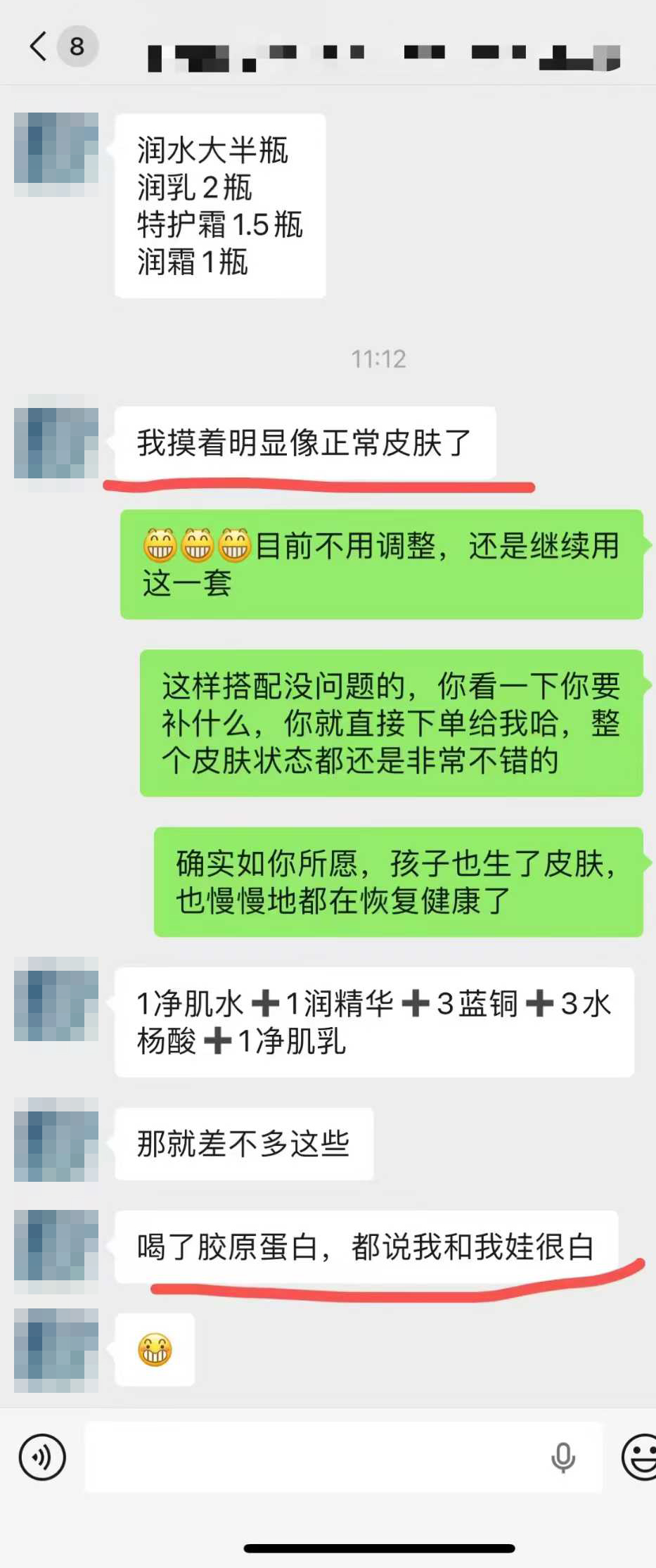
Task: Focus the message text field
Action: [x=316, y=1457]
